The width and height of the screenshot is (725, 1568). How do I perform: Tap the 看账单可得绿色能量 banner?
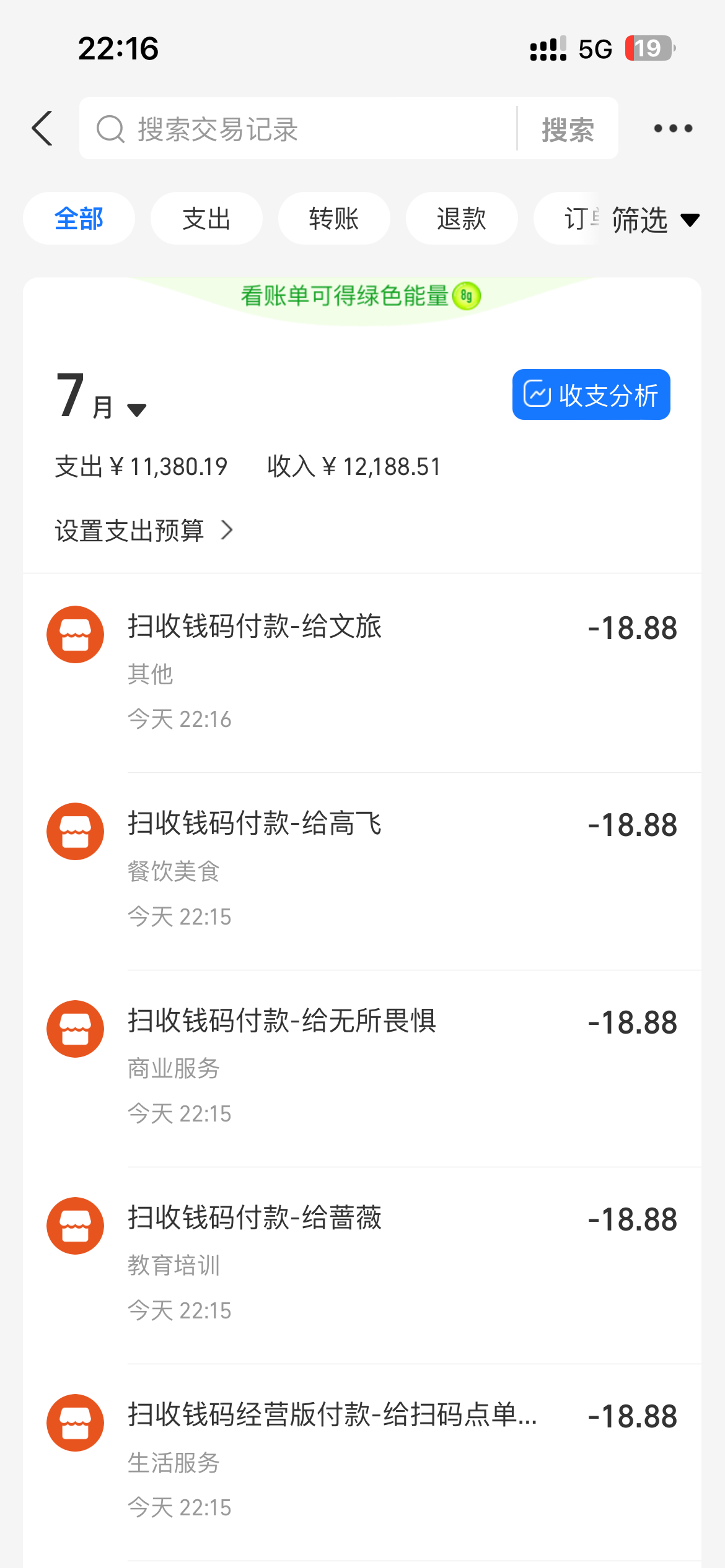(x=361, y=296)
